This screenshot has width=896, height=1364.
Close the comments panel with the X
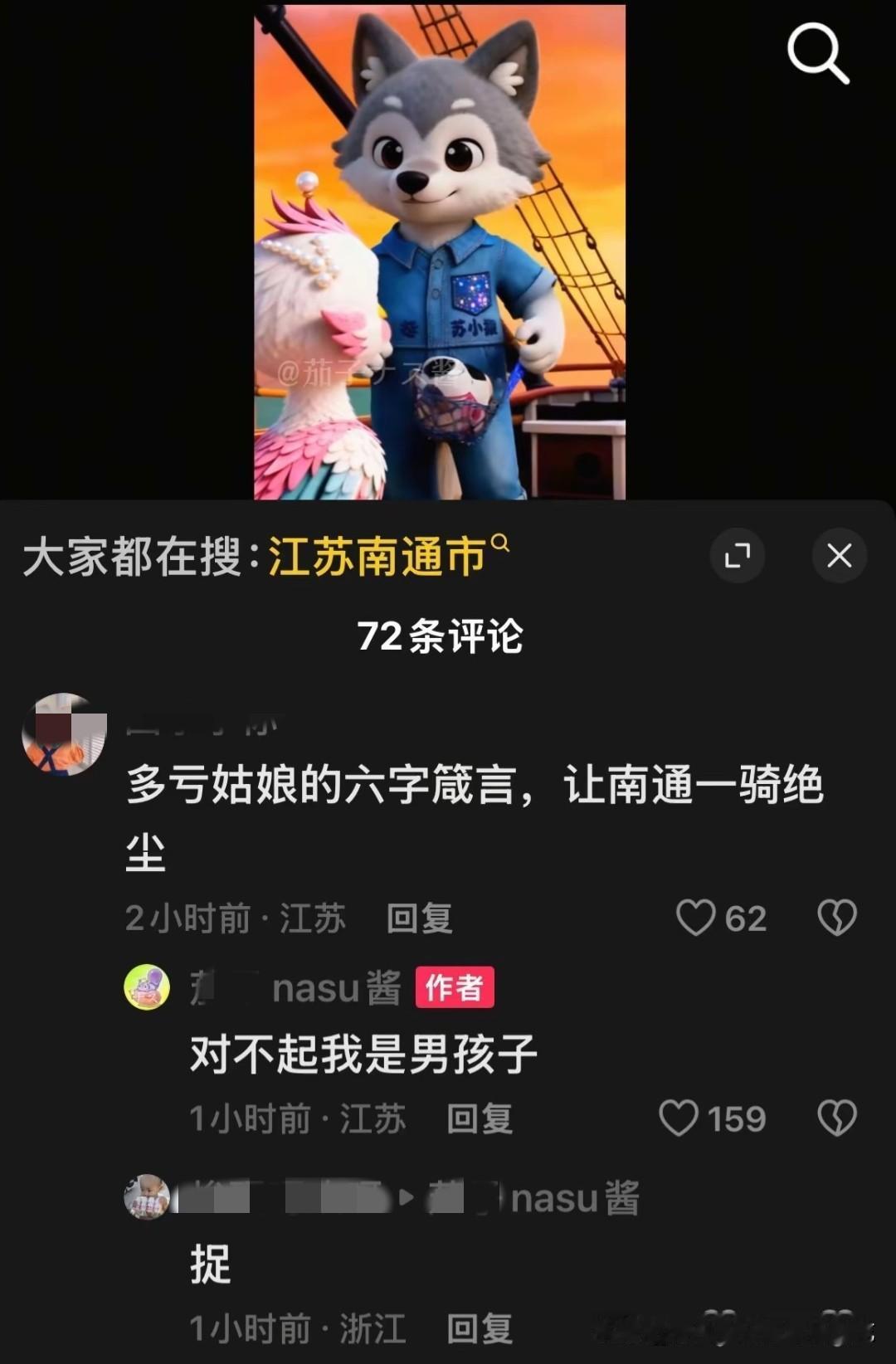[x=840, y=557]
